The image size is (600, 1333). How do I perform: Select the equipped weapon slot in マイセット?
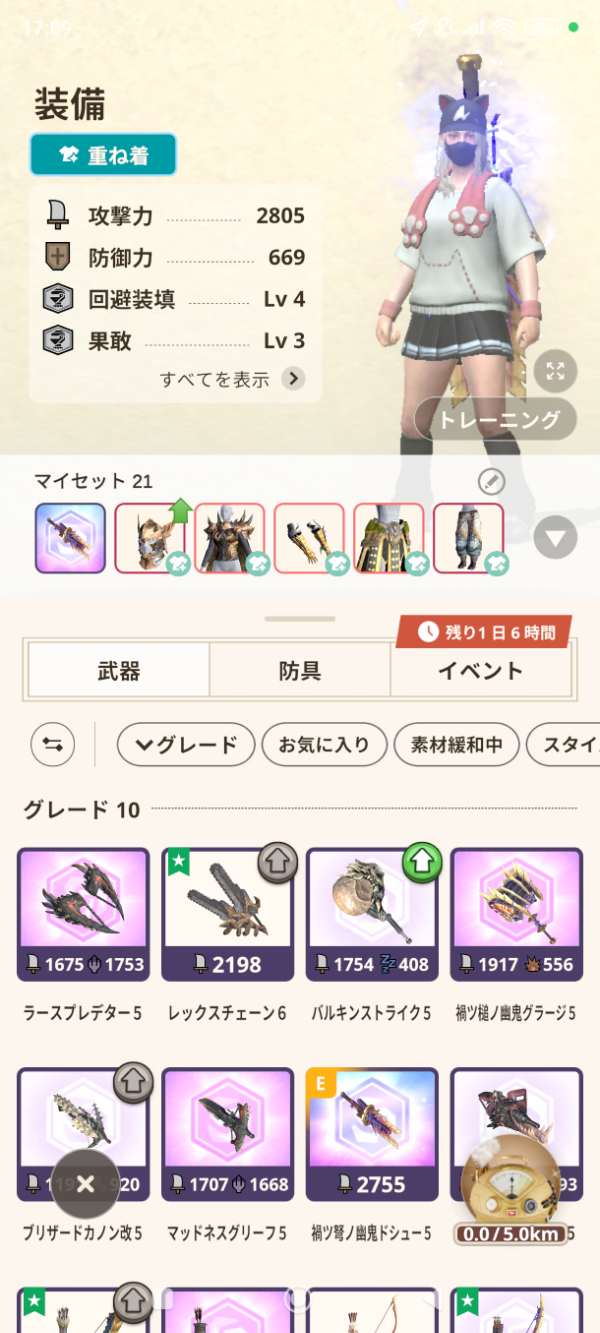click(70, 538)
